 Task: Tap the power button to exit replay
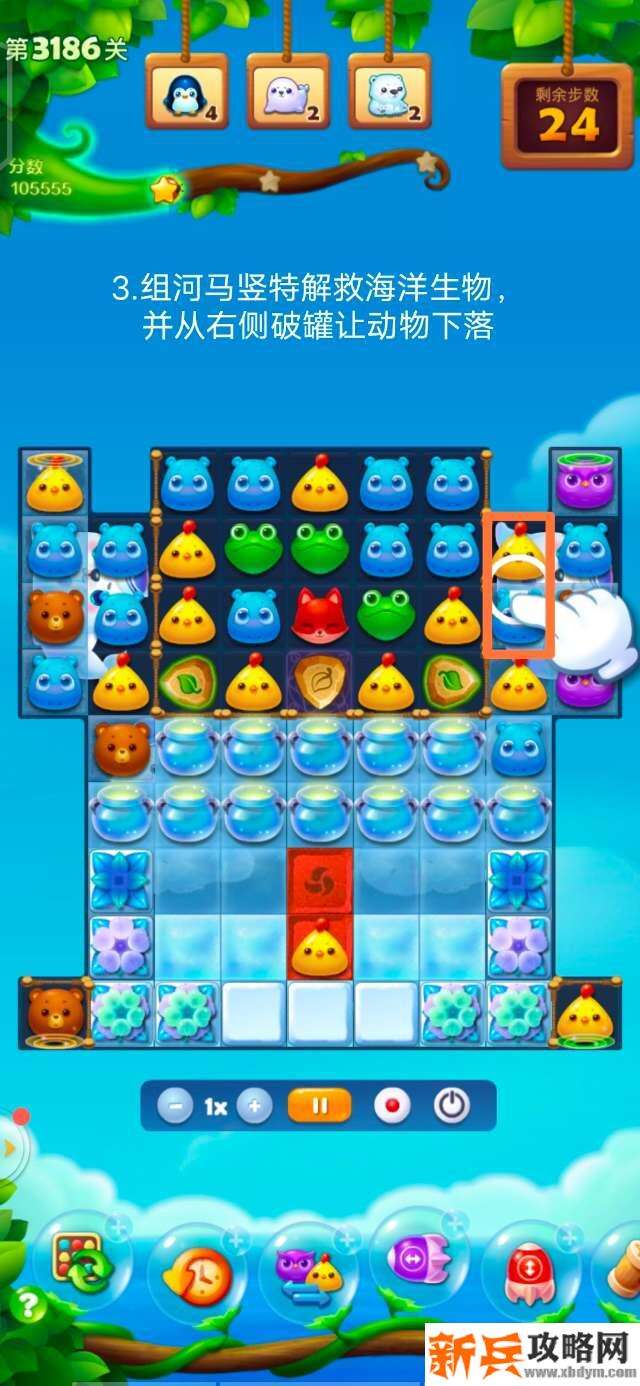tap(451, 1106)
